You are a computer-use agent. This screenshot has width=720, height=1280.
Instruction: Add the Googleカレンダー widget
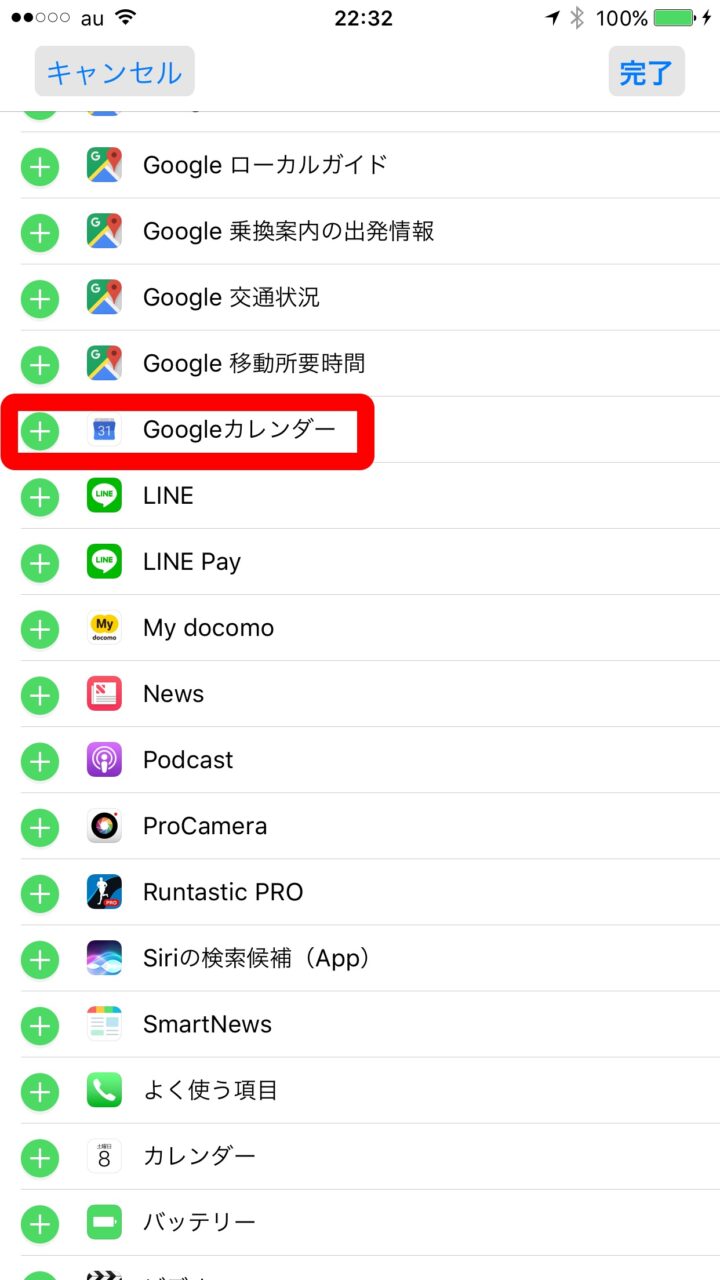(40, 431)
